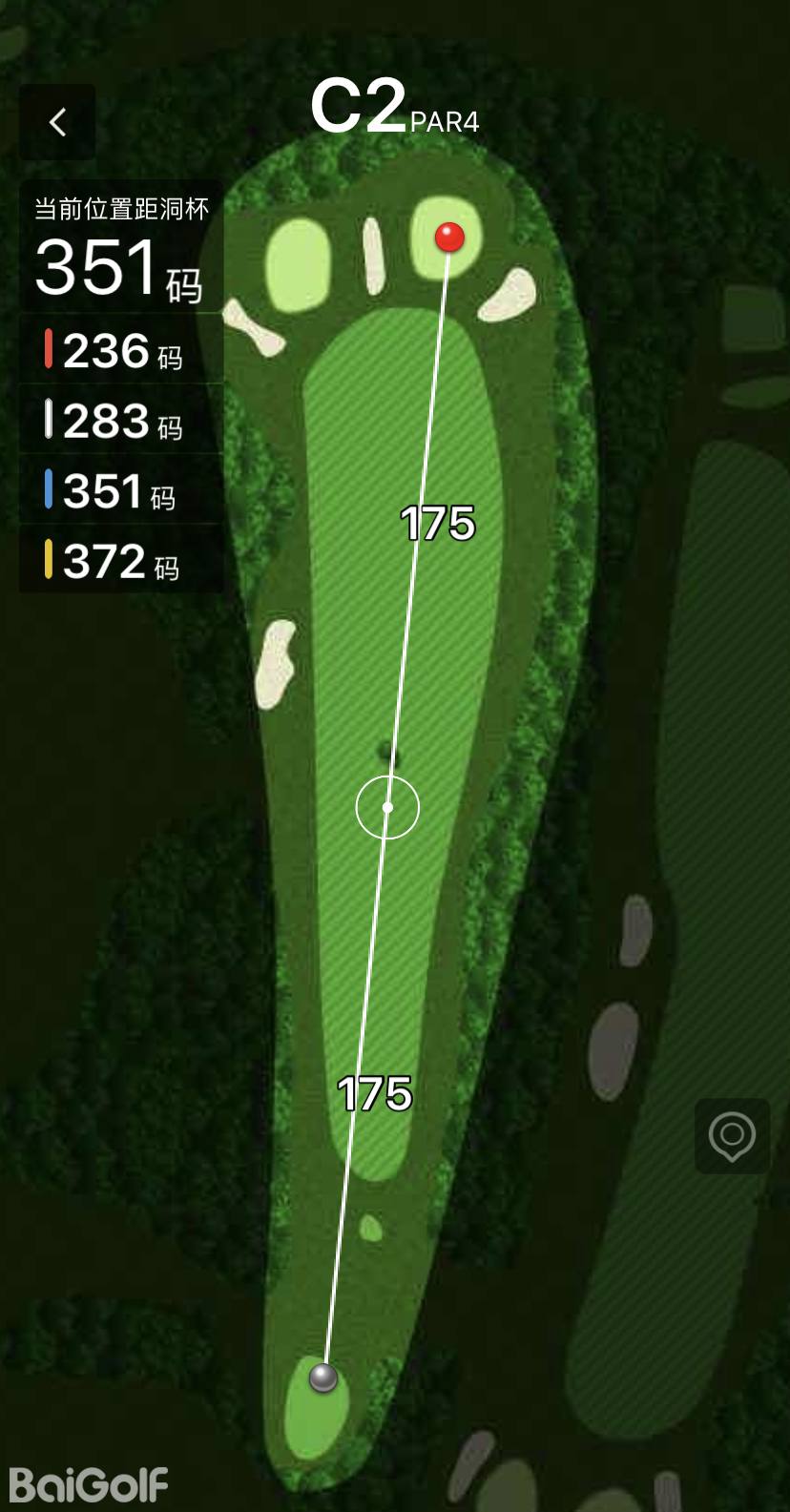This screenshot has height=1512, width=790.
Task: Select the blue tee 351 yards row
Action: pos(121,490)
